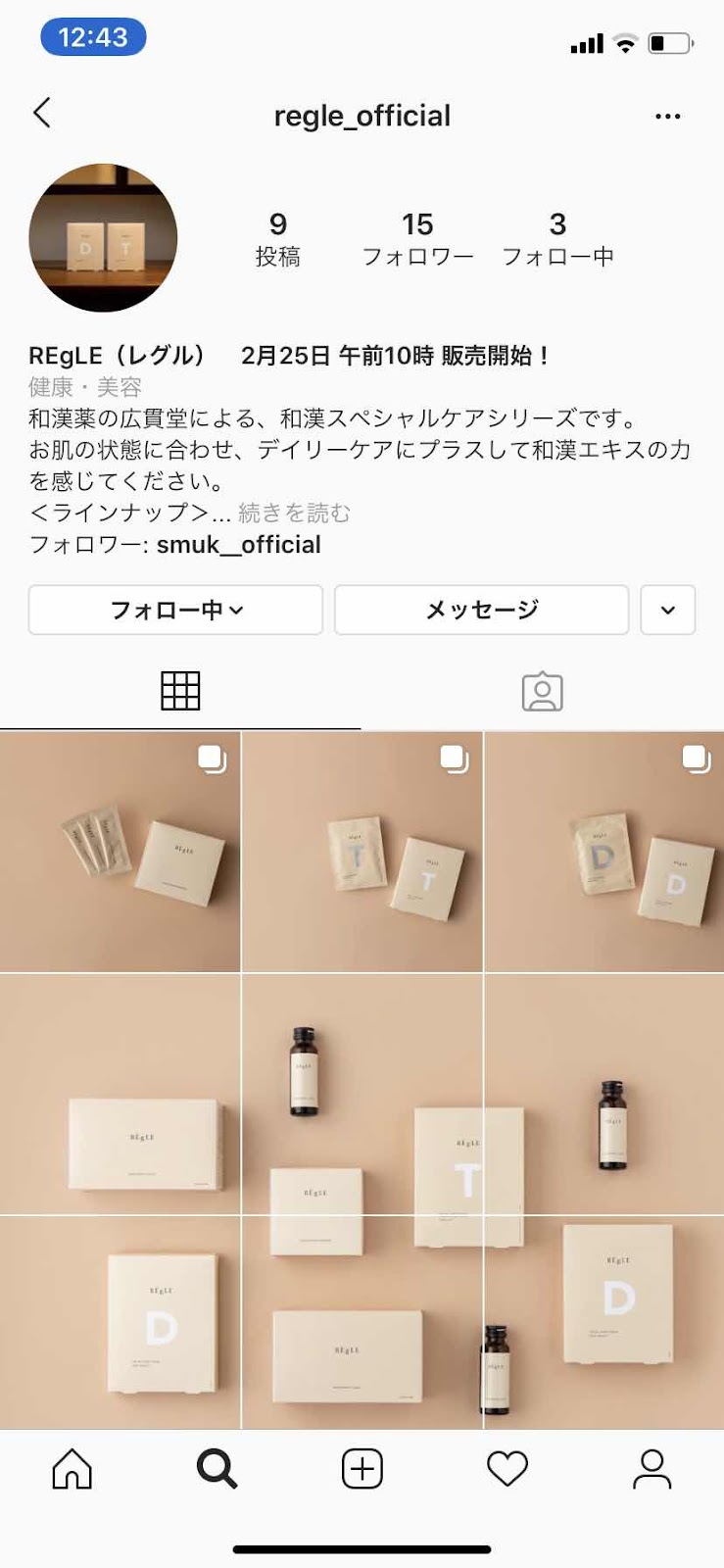The width and height of the screenshot is (724, 1568).
Task: Go to the Home feed tab
Action: pos(72,1468)
